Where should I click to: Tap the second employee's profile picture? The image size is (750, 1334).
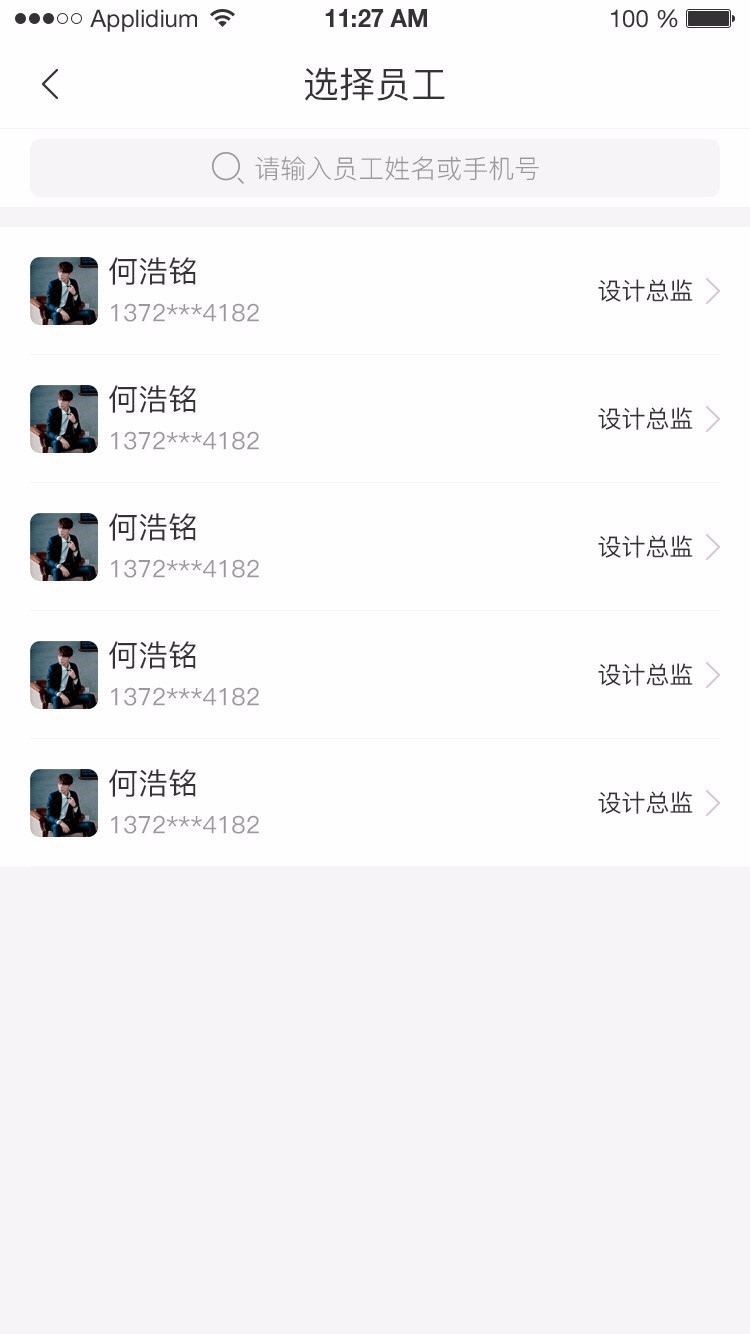pyautogui.click(x=63, y=419)
